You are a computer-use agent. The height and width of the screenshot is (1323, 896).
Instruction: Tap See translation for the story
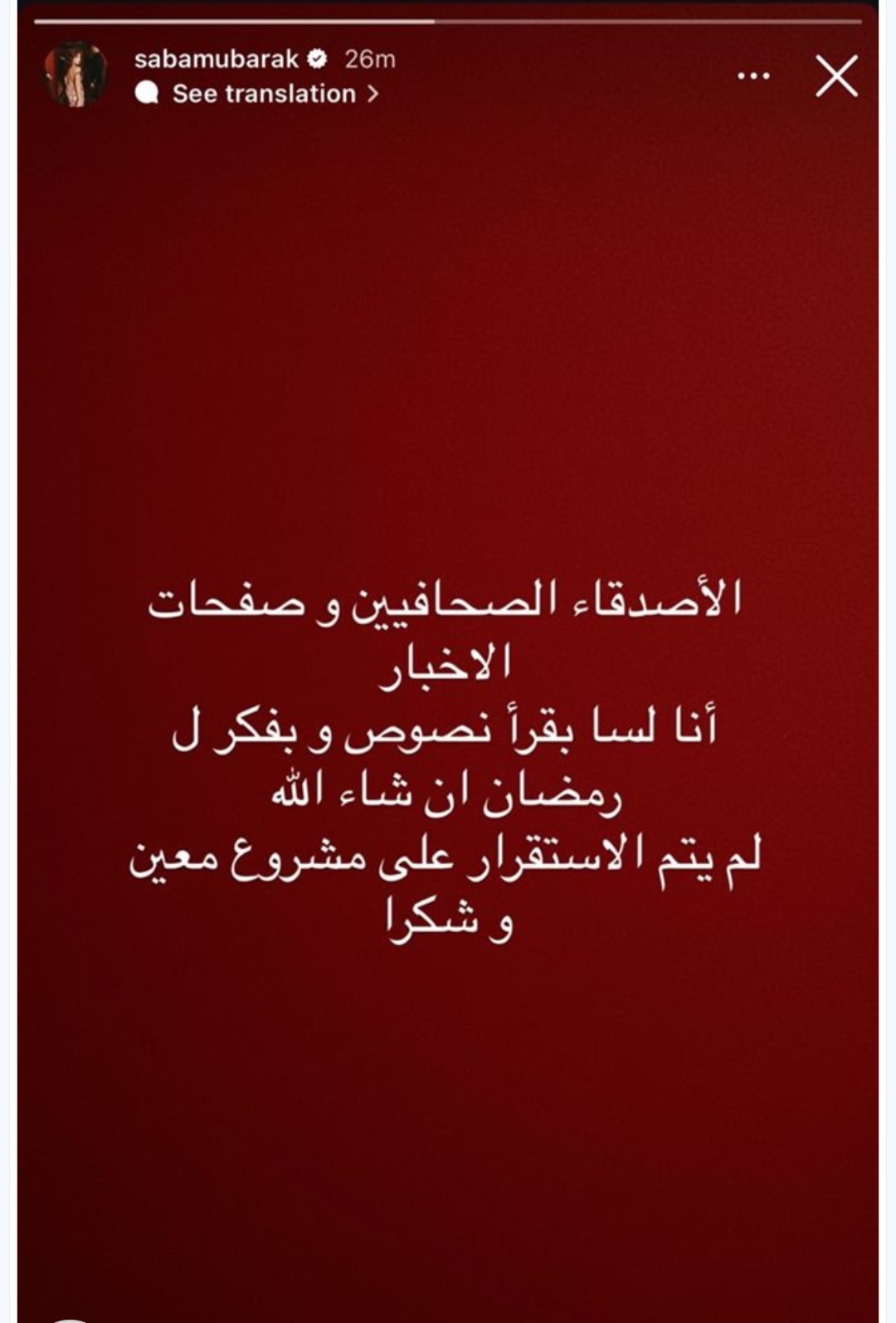[x=264, y=94]
